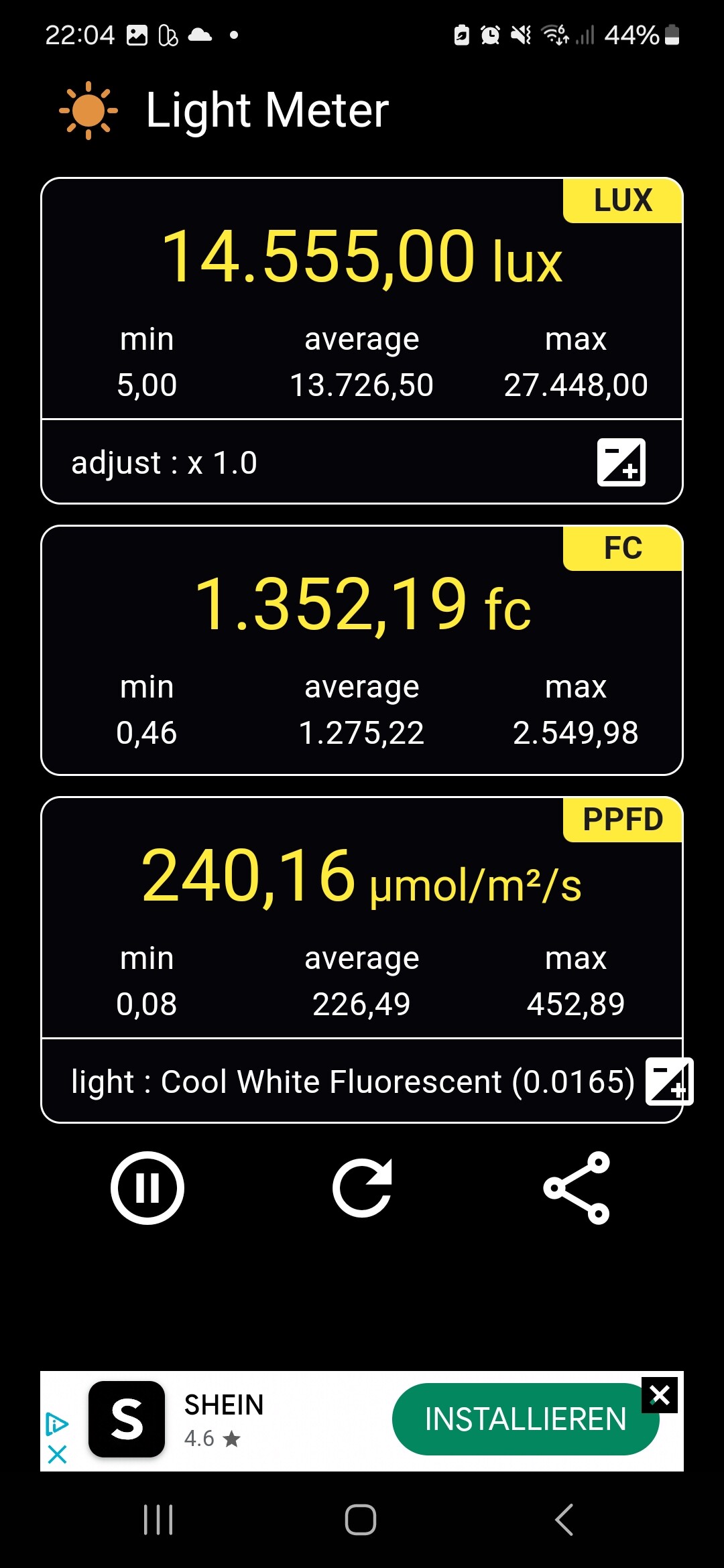Reset the min, average and max readings
Screen dimensions: 724x1568
(362, 1188)
